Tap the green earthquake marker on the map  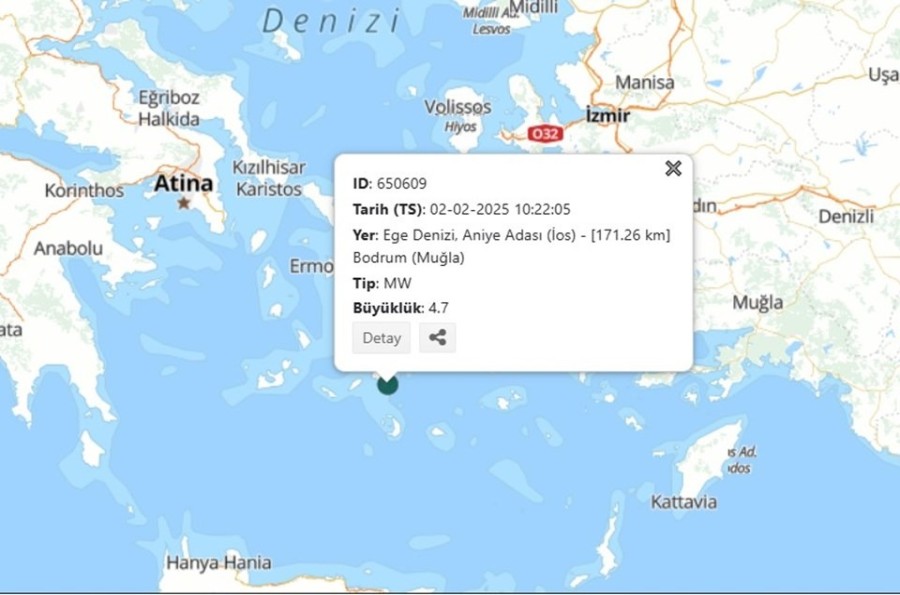pos(387,386)
